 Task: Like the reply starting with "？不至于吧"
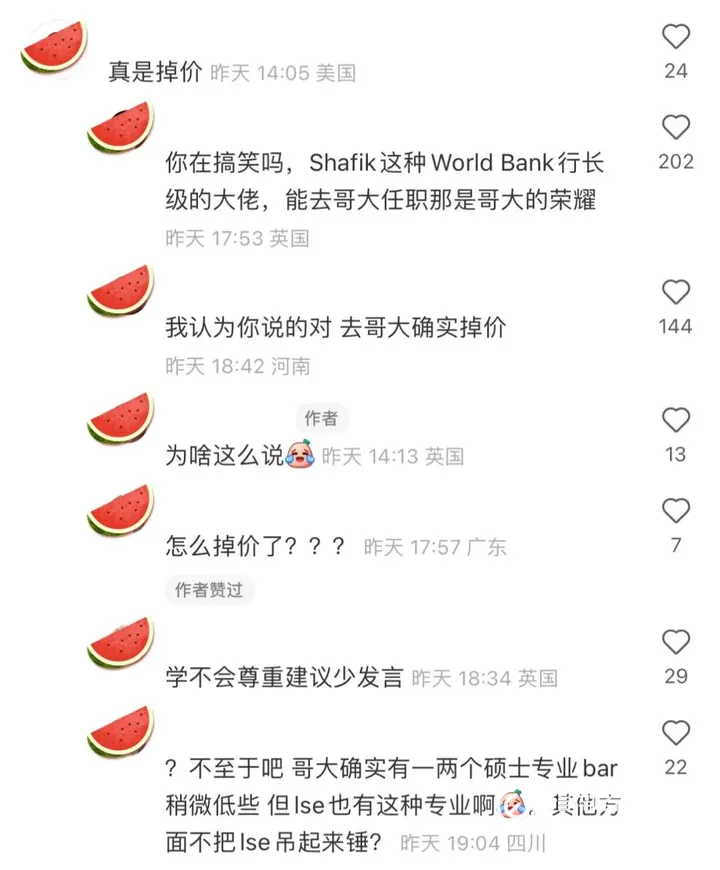coord(676,733)
